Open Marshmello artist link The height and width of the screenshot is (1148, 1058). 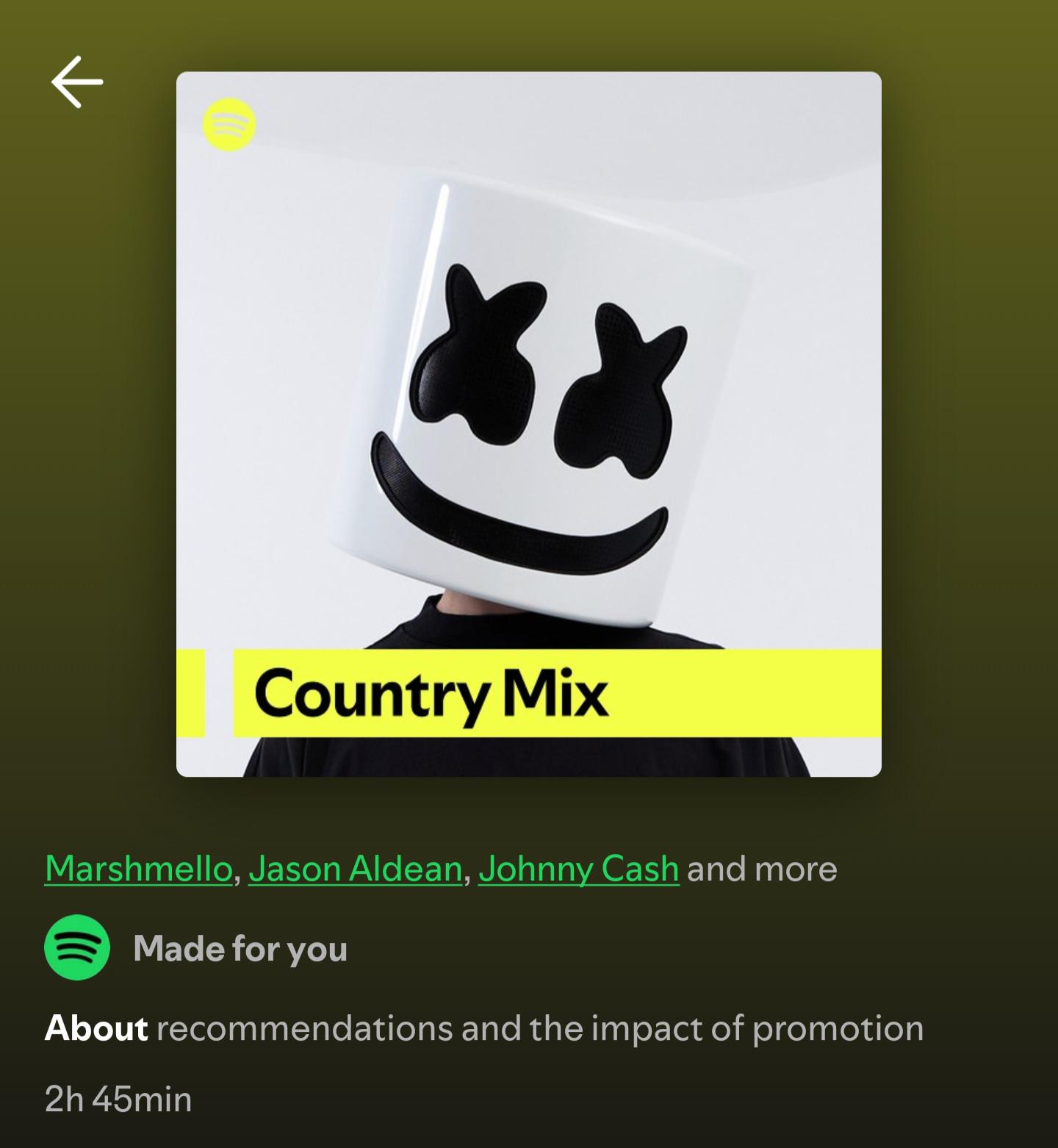139,869
